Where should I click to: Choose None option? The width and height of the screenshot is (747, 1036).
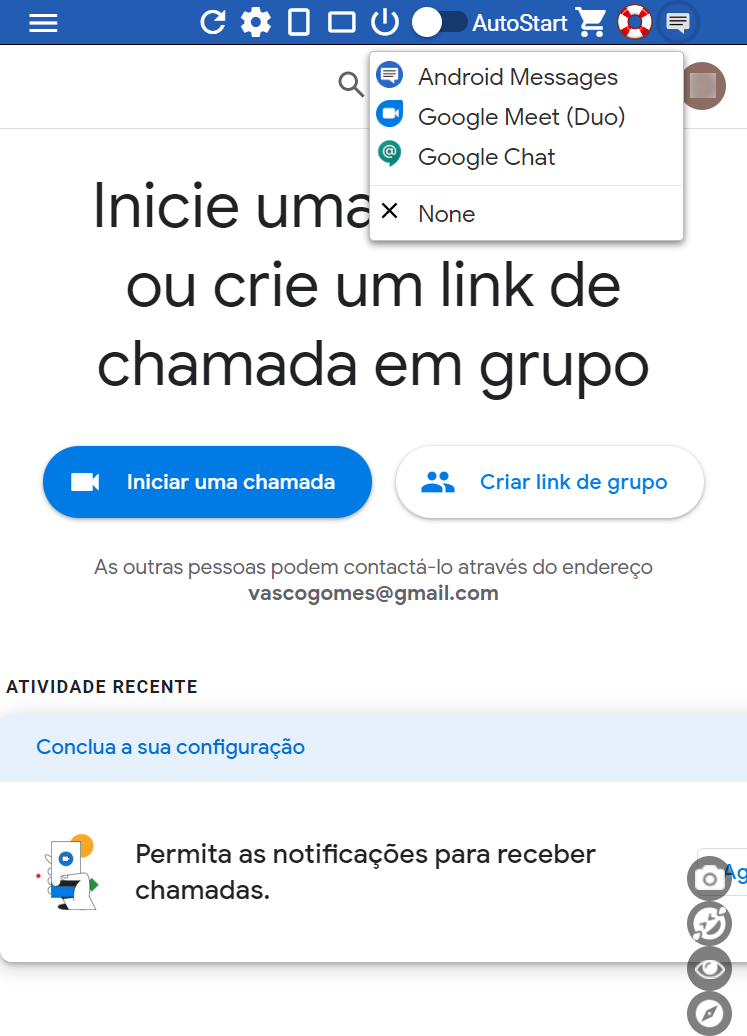coord(446,213)
